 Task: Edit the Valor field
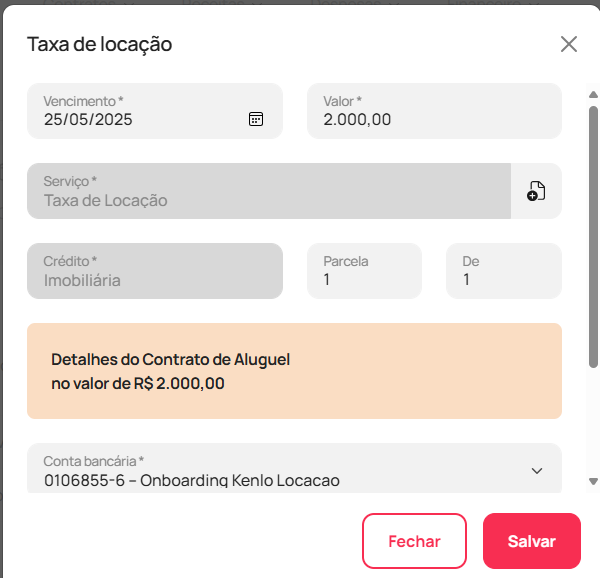pos(433,119)
